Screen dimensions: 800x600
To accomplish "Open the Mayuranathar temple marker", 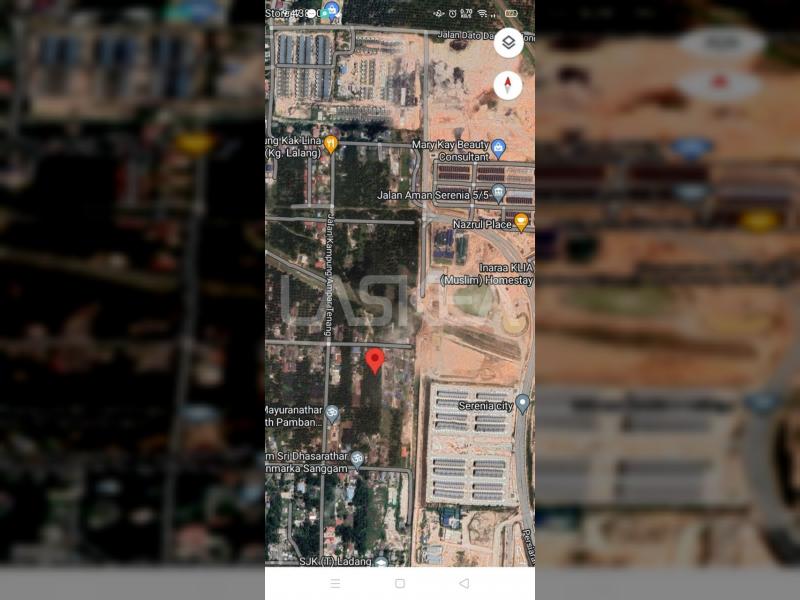I will coord(332,413).
